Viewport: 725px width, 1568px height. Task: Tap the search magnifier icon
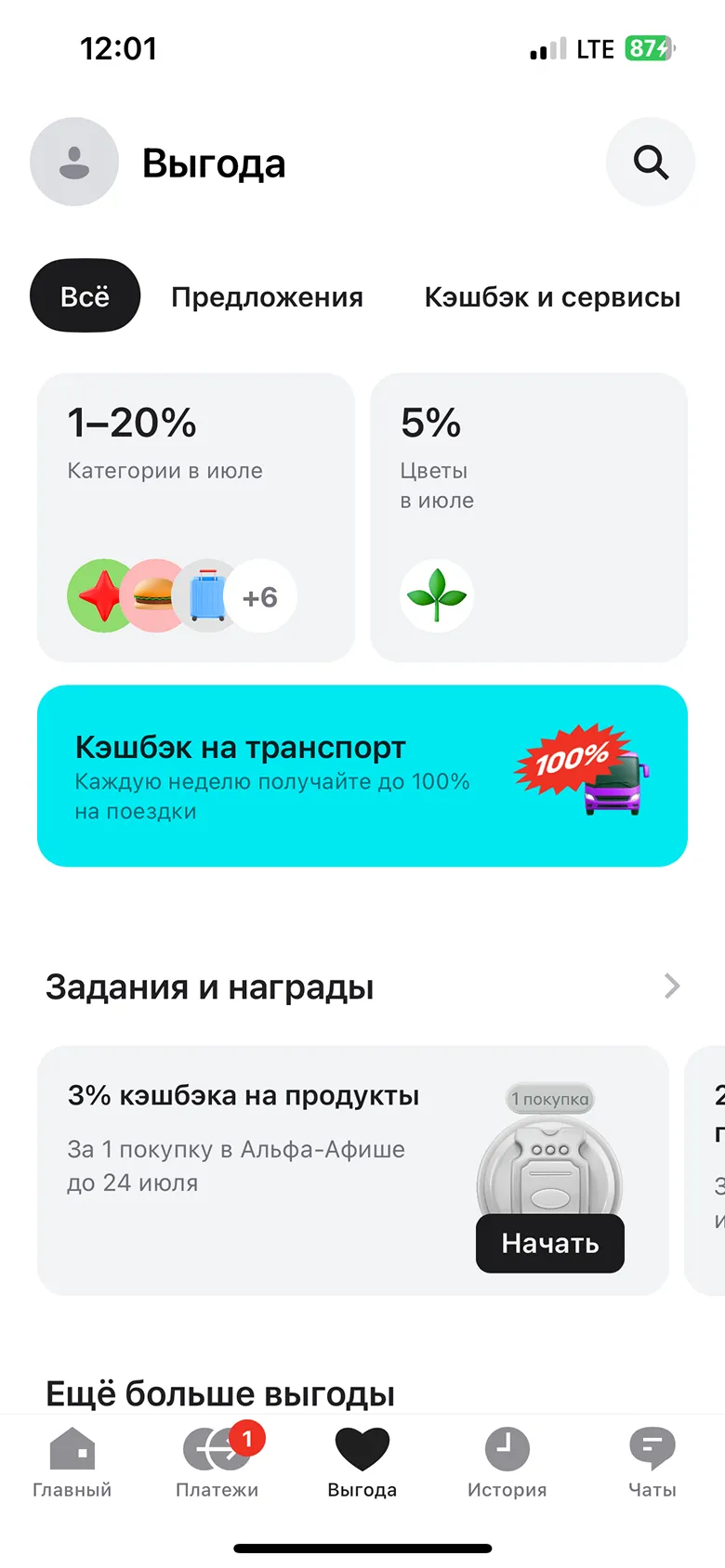(x=650, y=162)
